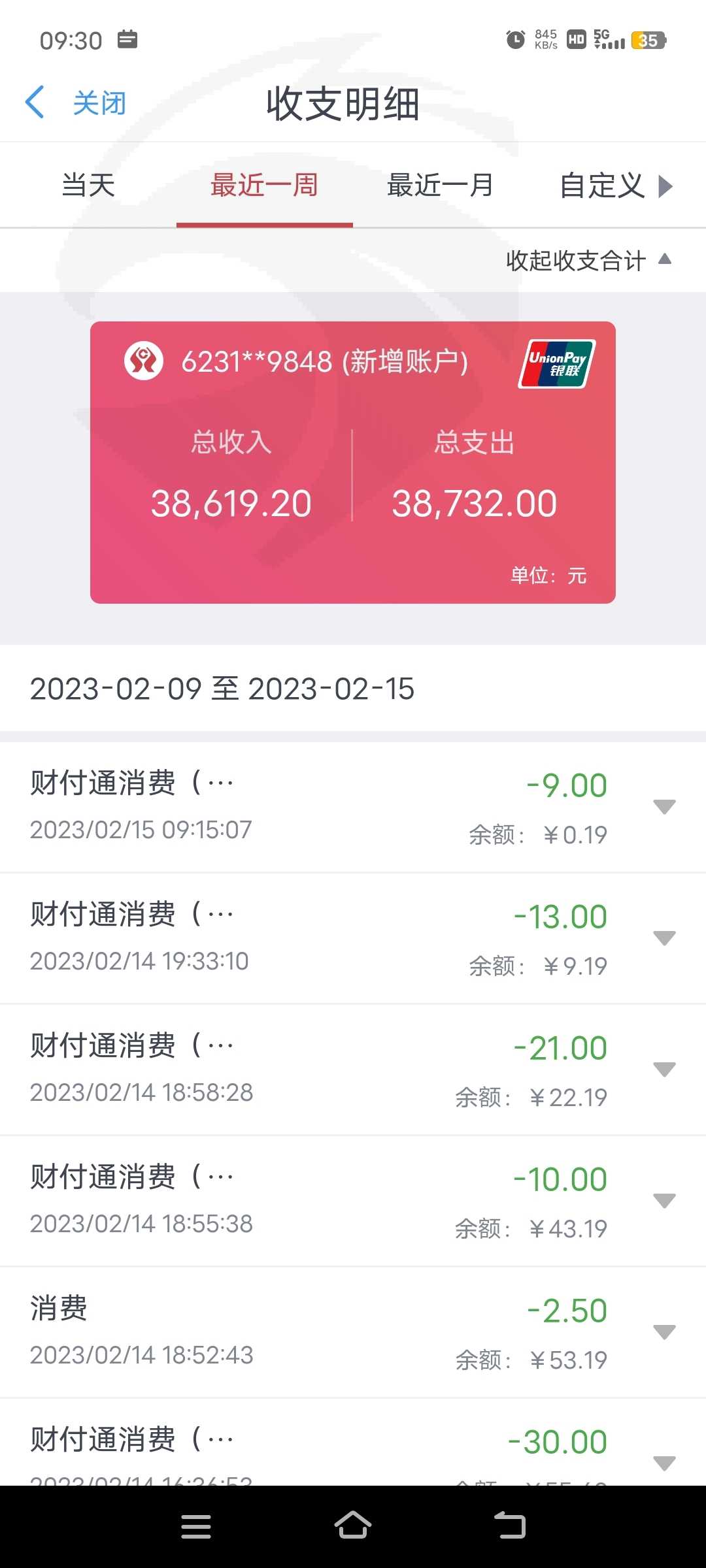Screen dimensions: 706x1568
Task: Expand the -9.00 transaction details
Action: pyautogui.click(x=664, y=807)
